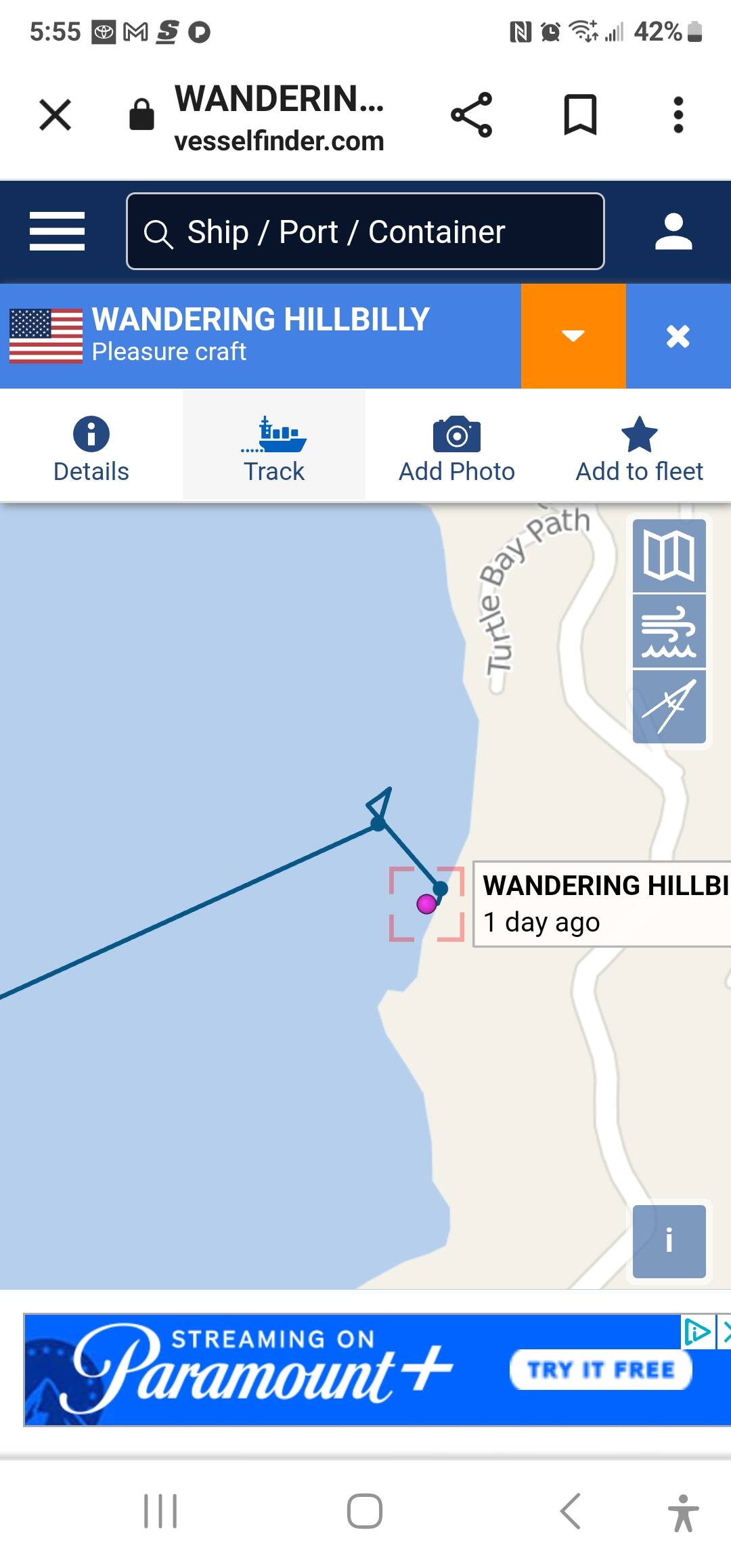The width and height of the screenshot is (731, 1568).
Task: Tap the magenta vessel marker on map
Action: (426, 904)
